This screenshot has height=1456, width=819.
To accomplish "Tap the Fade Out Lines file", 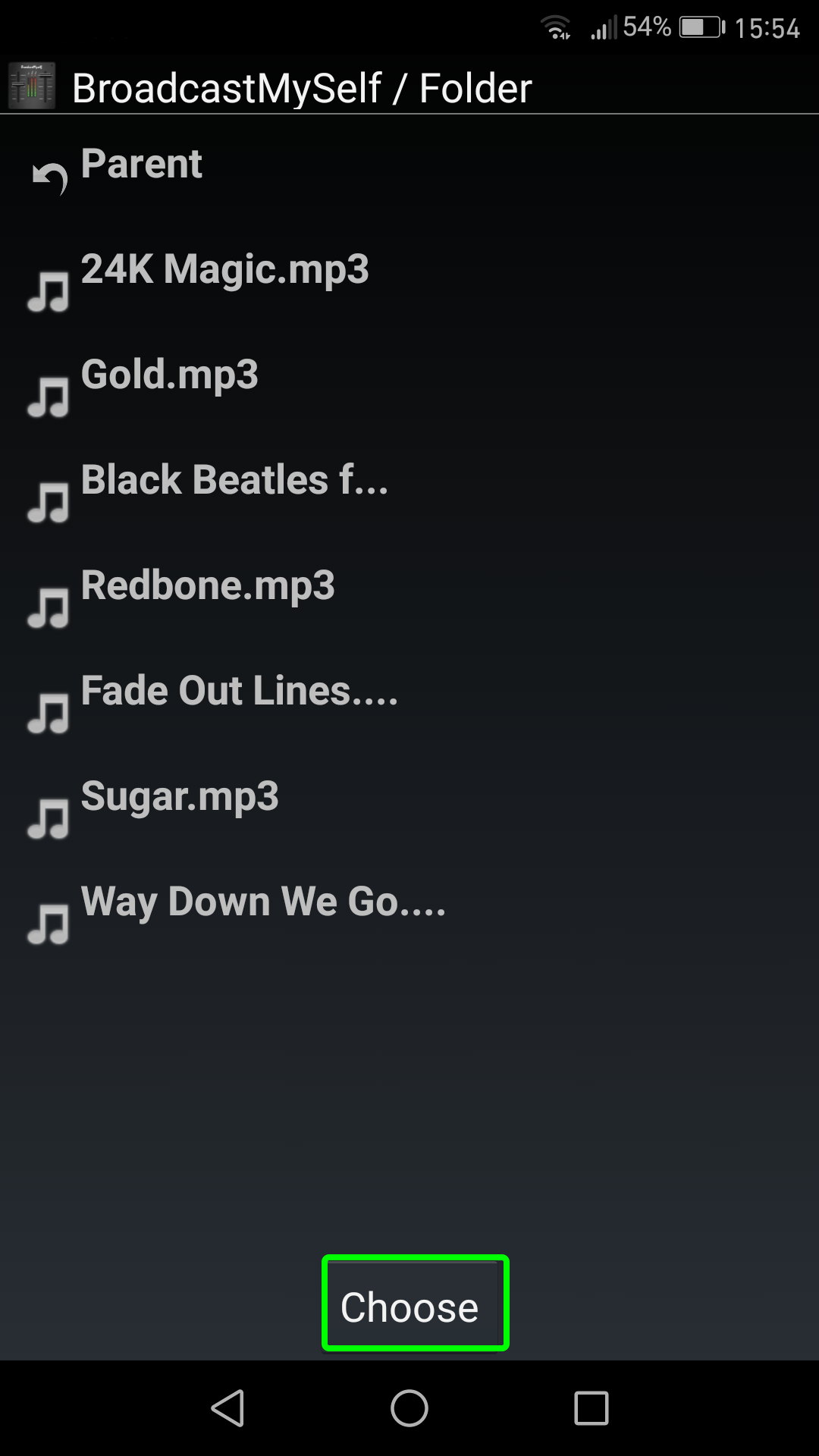I will [x=239, y=692].
